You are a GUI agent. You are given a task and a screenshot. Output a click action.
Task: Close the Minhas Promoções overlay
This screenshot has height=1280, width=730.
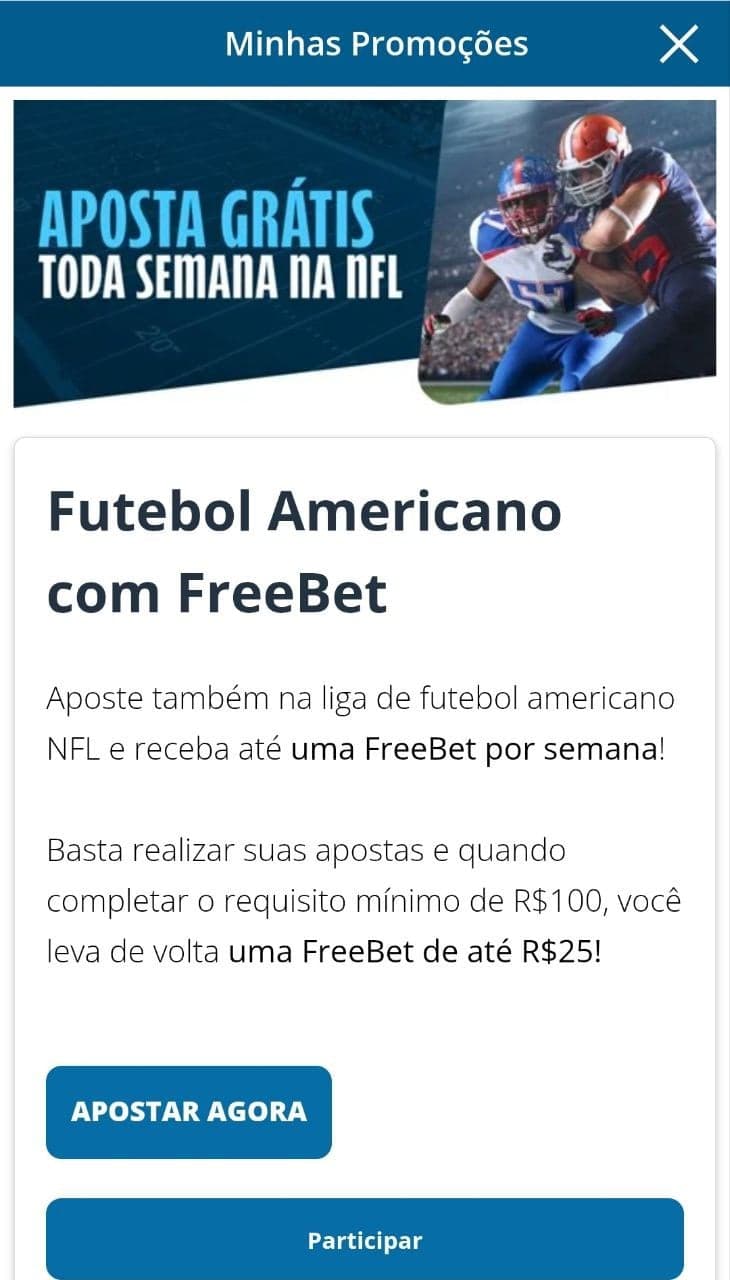679,43
